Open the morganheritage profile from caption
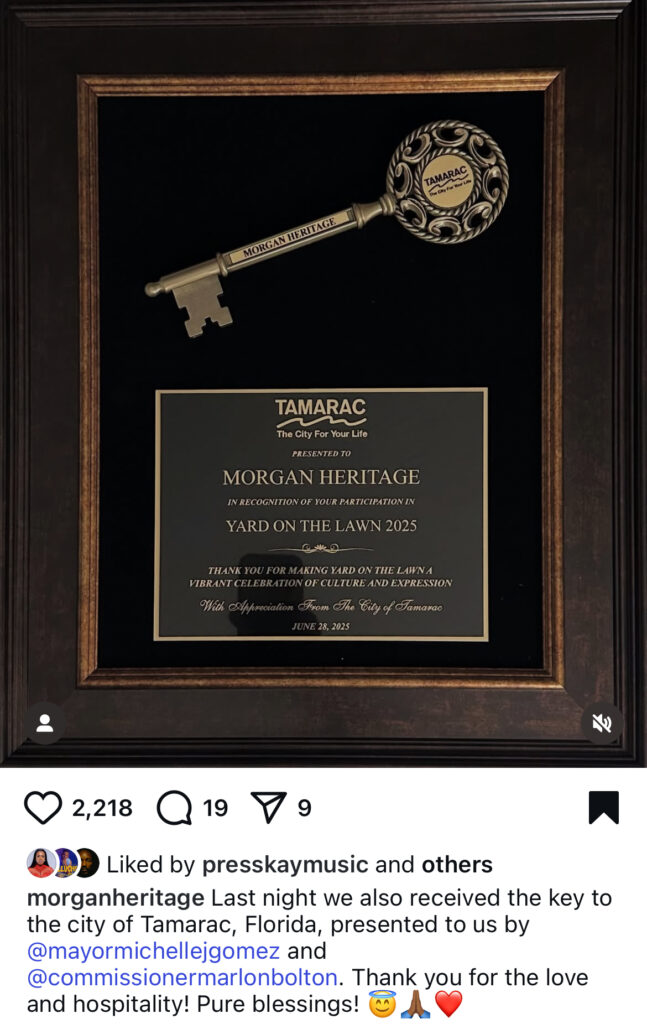 pyautogui.click(x=115, y=897)
